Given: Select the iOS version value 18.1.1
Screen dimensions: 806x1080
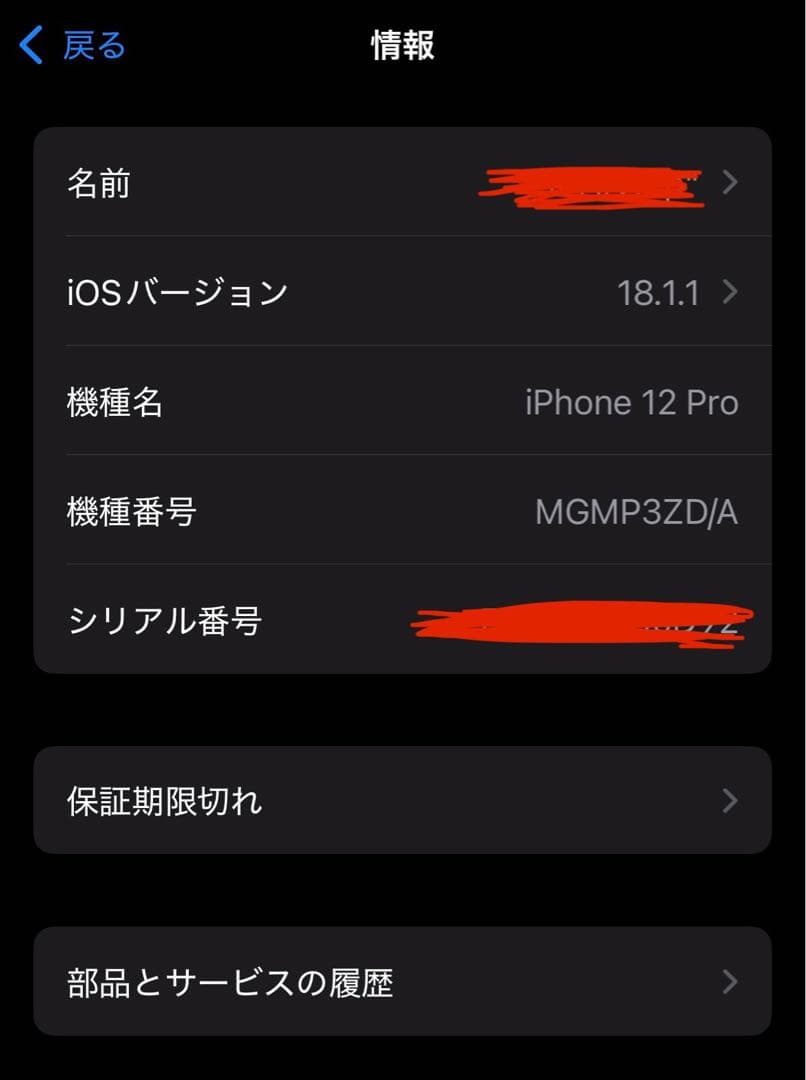Looking at the screenshot, I should 660,293.
